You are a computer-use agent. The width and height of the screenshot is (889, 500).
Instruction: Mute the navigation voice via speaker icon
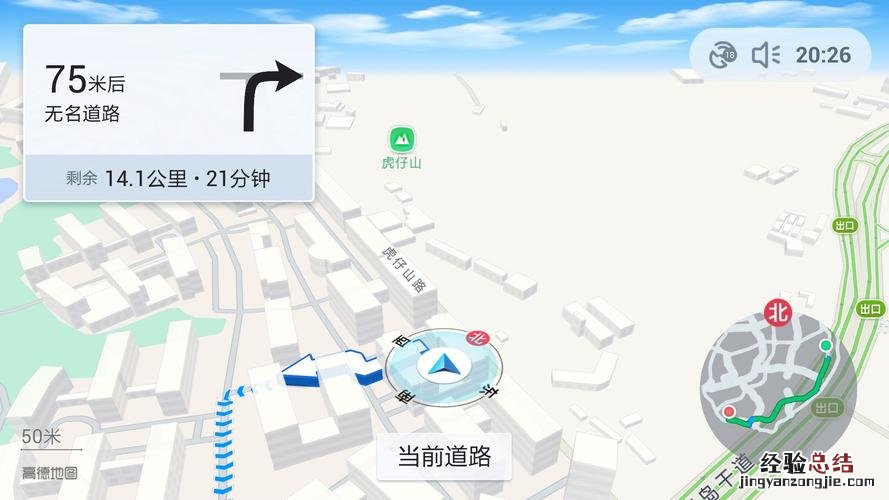point(765,55)
